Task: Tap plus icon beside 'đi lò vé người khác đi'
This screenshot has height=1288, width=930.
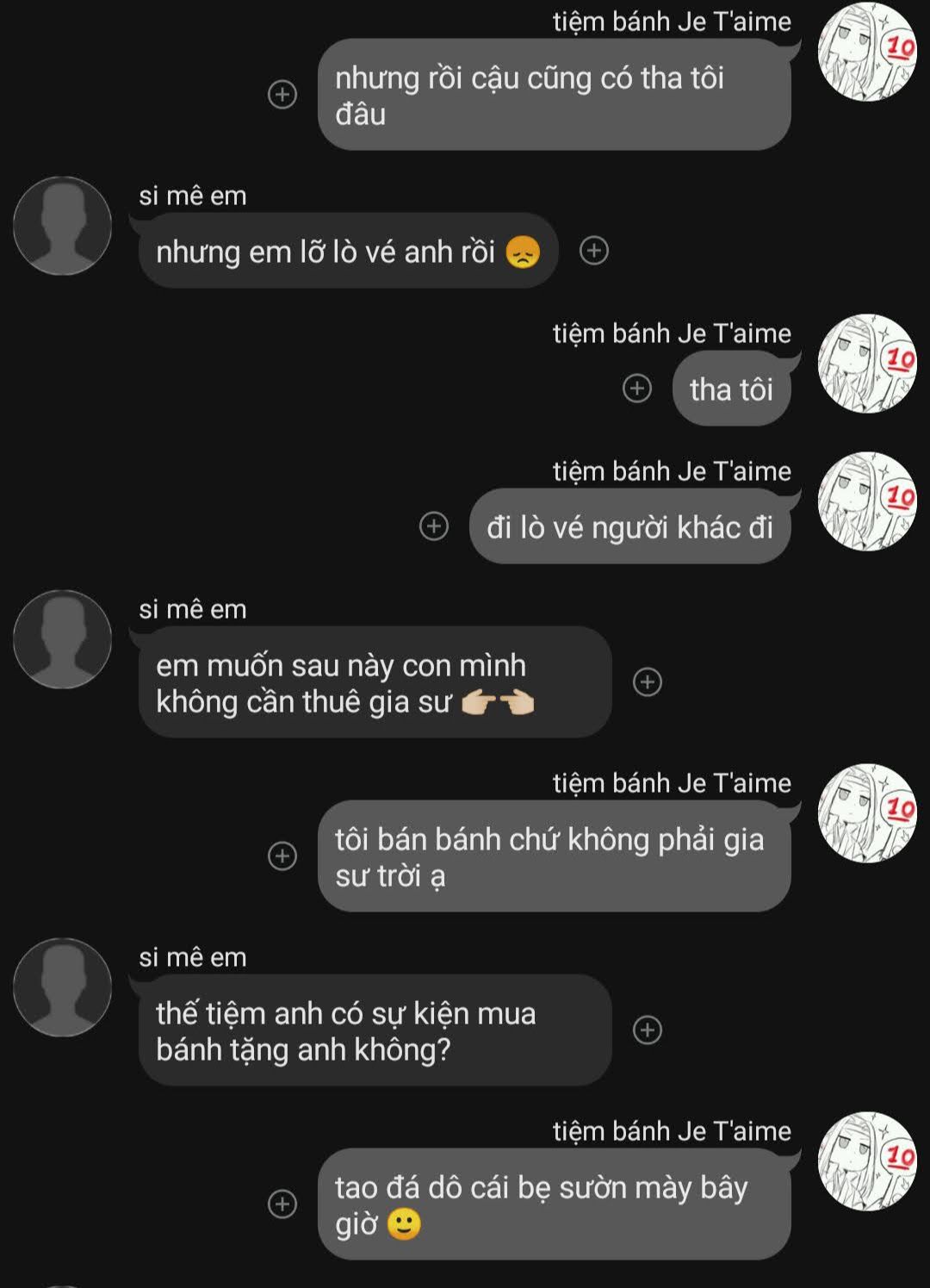Action: click(434, 526)
